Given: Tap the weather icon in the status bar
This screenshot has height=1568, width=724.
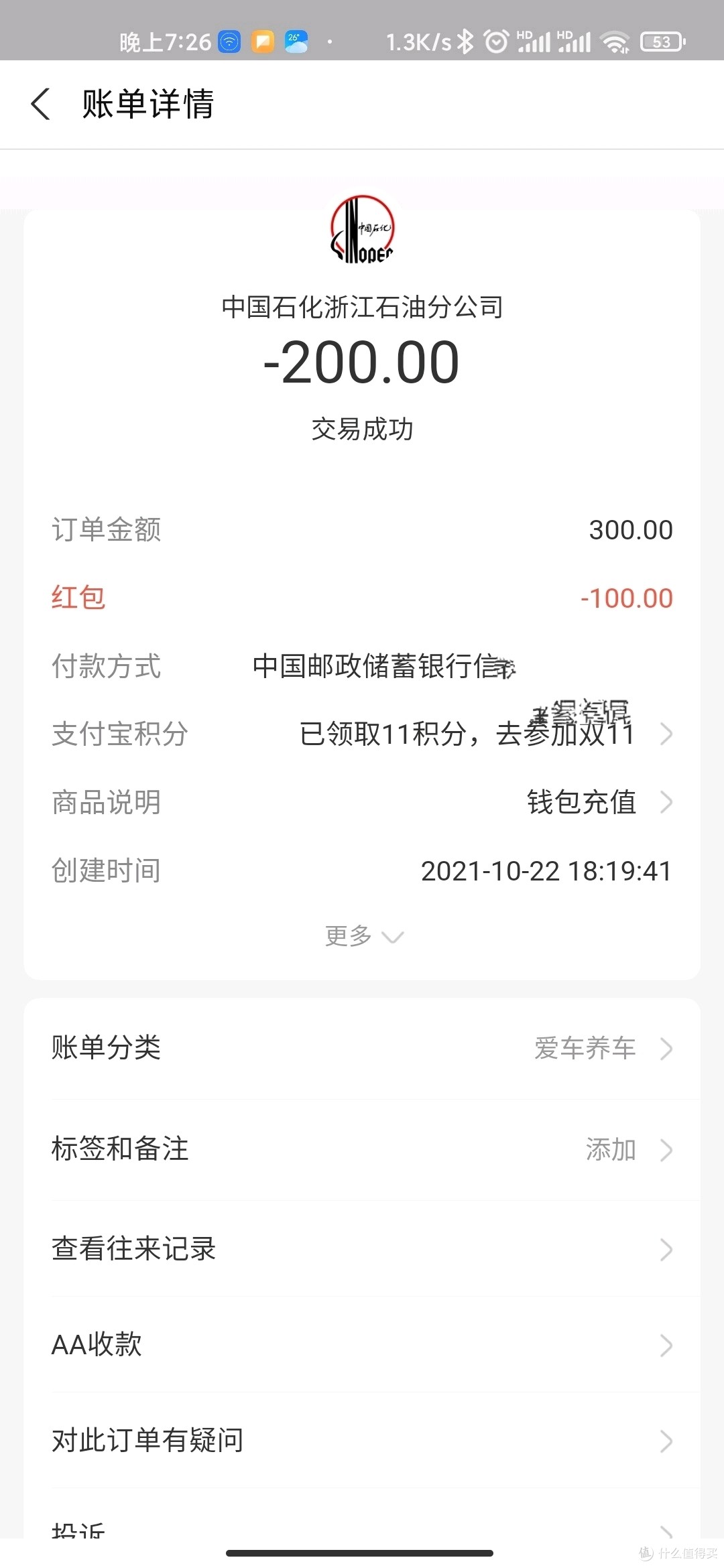Looking at the screenshot, I should tap(295, 42).
